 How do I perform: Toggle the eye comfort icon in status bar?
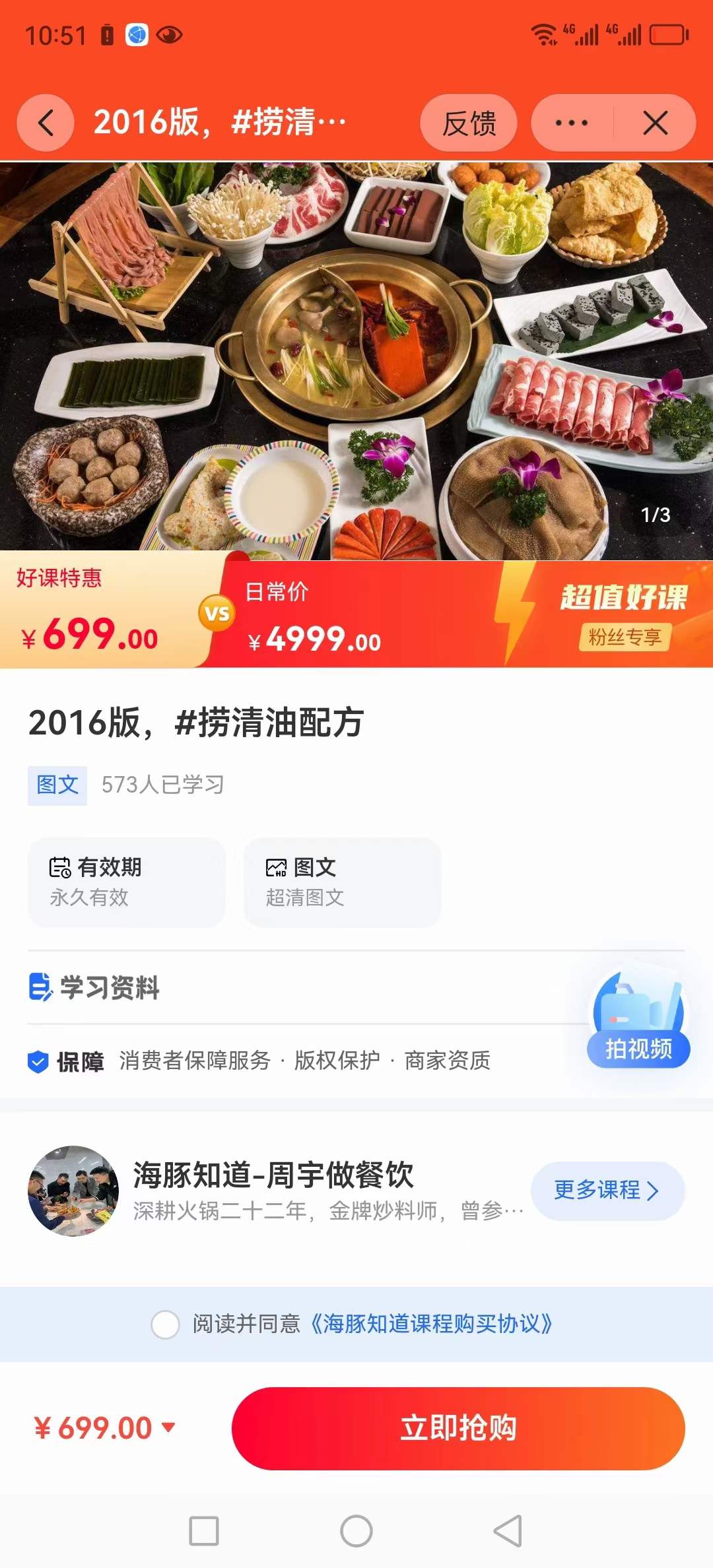tap(169, 34)
